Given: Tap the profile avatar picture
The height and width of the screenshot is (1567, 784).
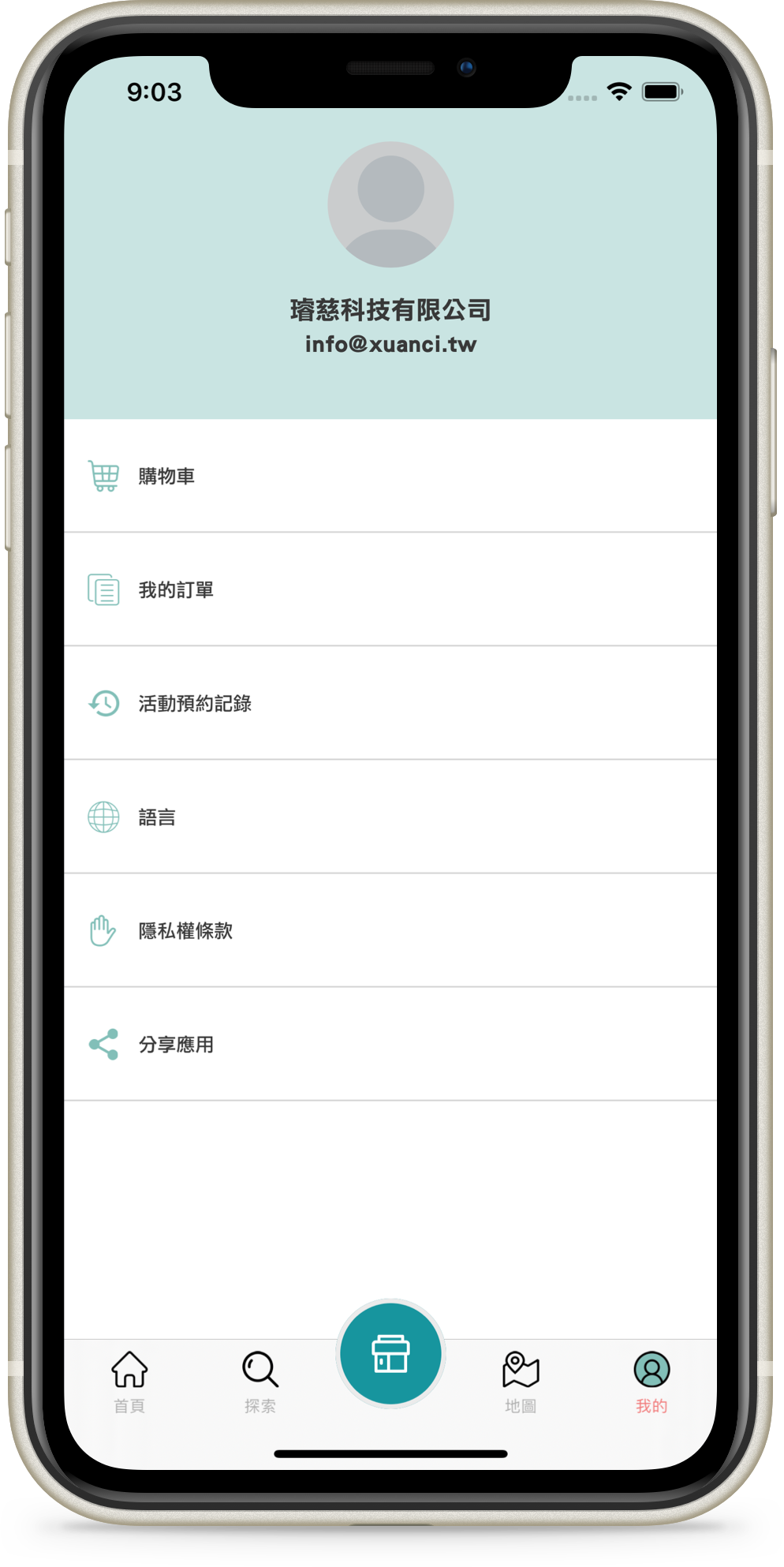Looking at the screenshot, I should [x=390, y=204].
